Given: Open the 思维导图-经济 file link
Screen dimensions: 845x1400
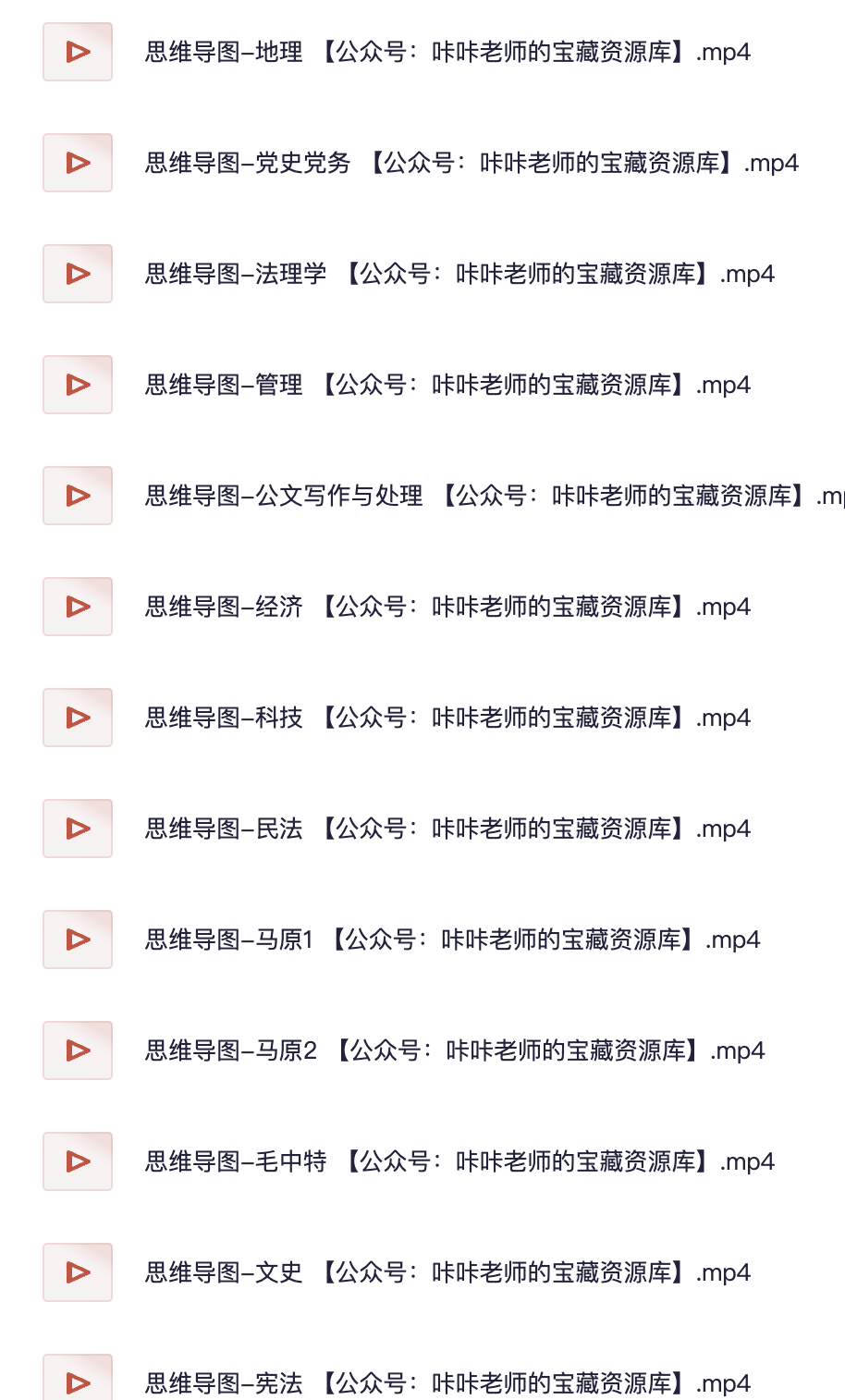Looking at the screenshot, I should tap(447, 608).
